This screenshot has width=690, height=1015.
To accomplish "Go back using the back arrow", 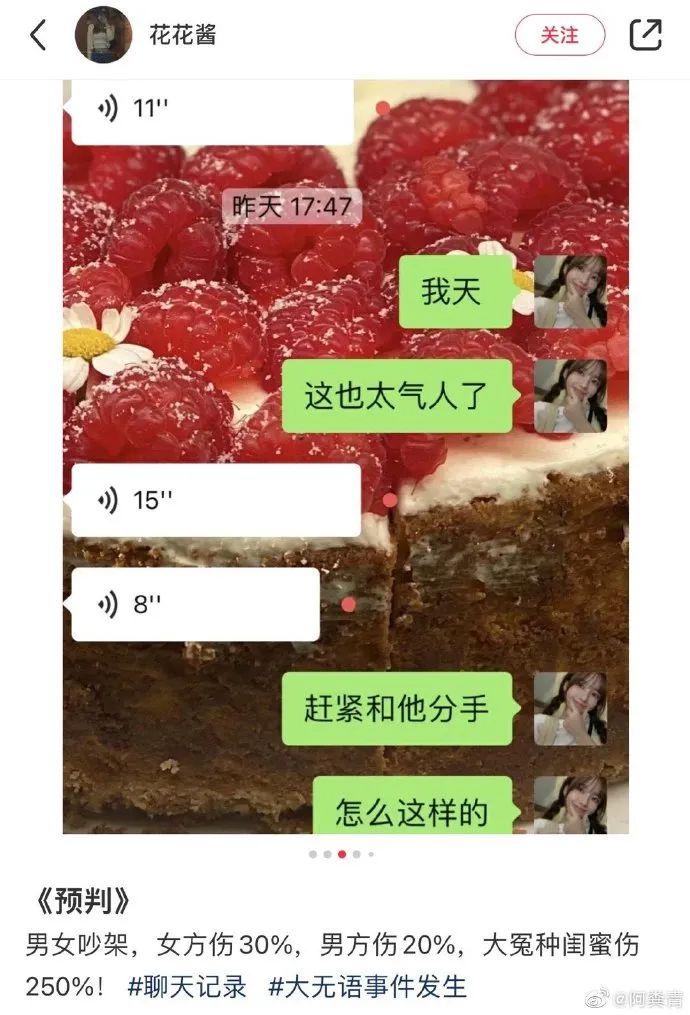I will click(x=38, y=35).
